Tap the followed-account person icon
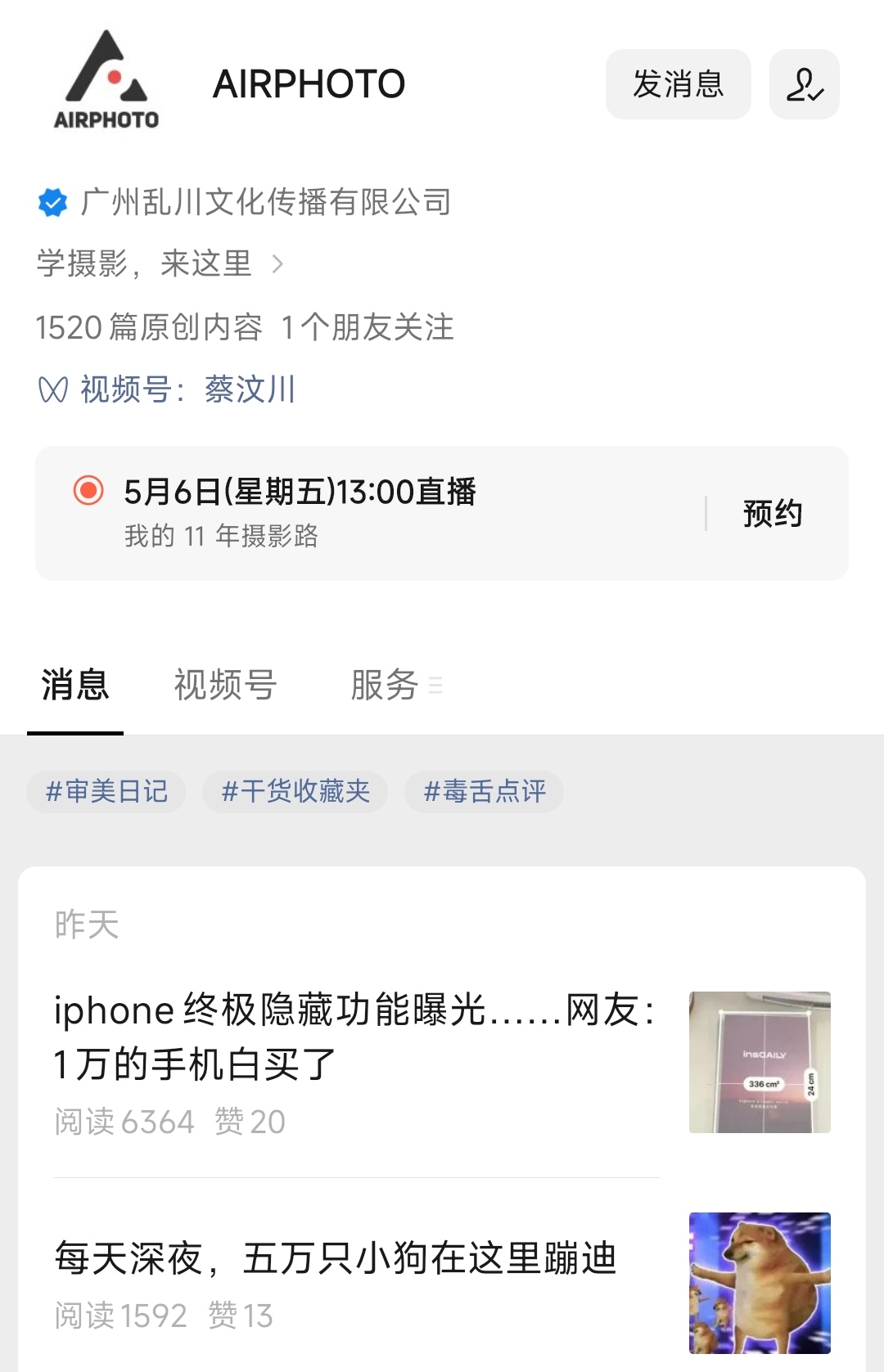The height and width of the screenshot is (1372, 884). tap(804, 84)
